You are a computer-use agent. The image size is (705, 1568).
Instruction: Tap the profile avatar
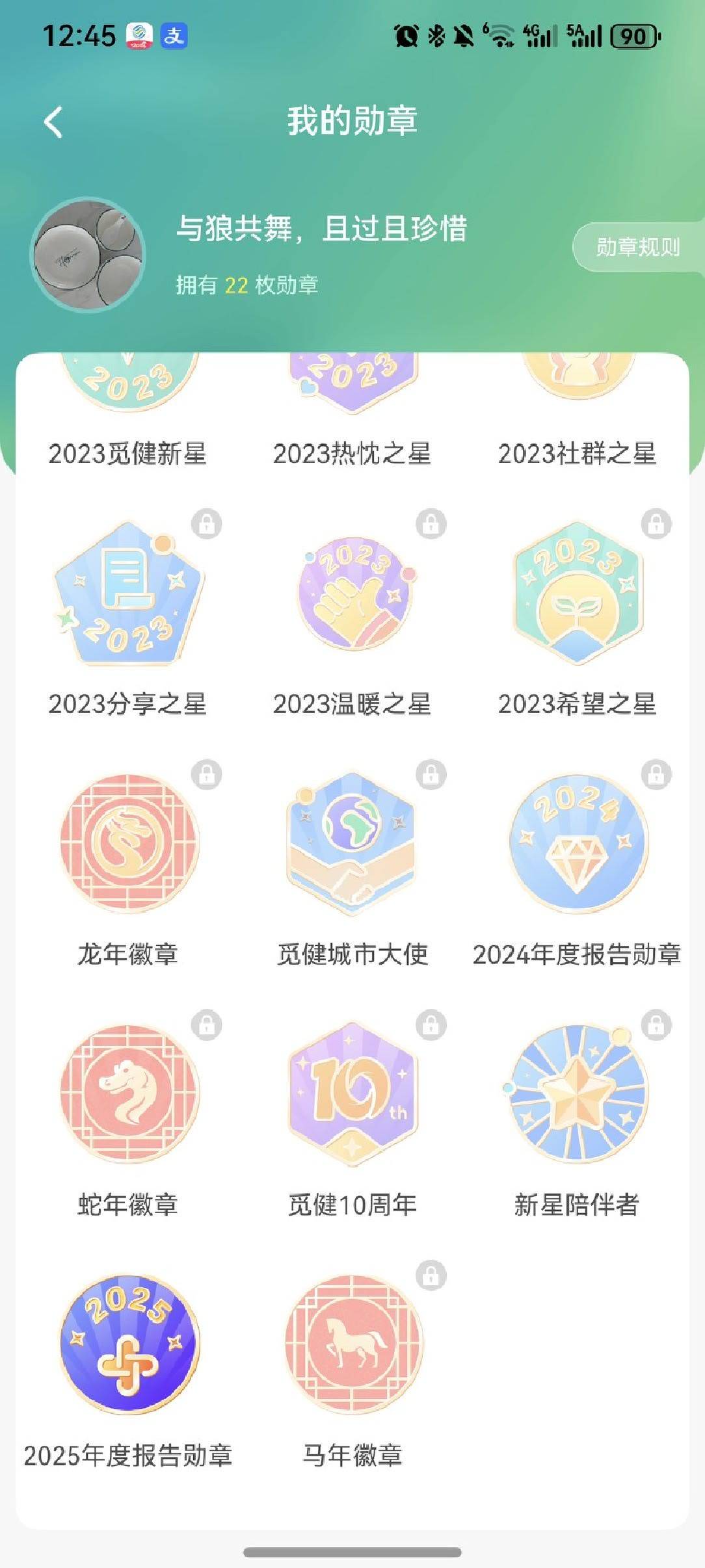click(88, 255)
